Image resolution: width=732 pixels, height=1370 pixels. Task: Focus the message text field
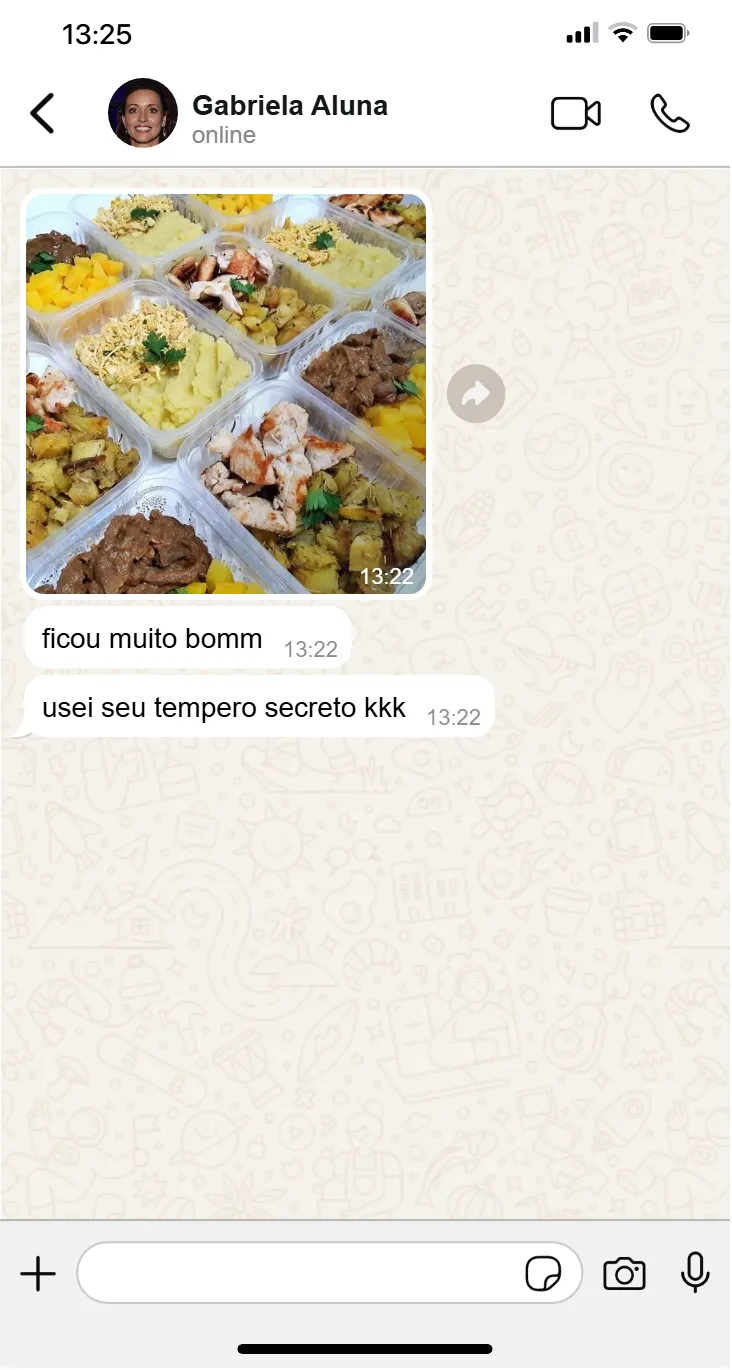(x=300, y=1273)
